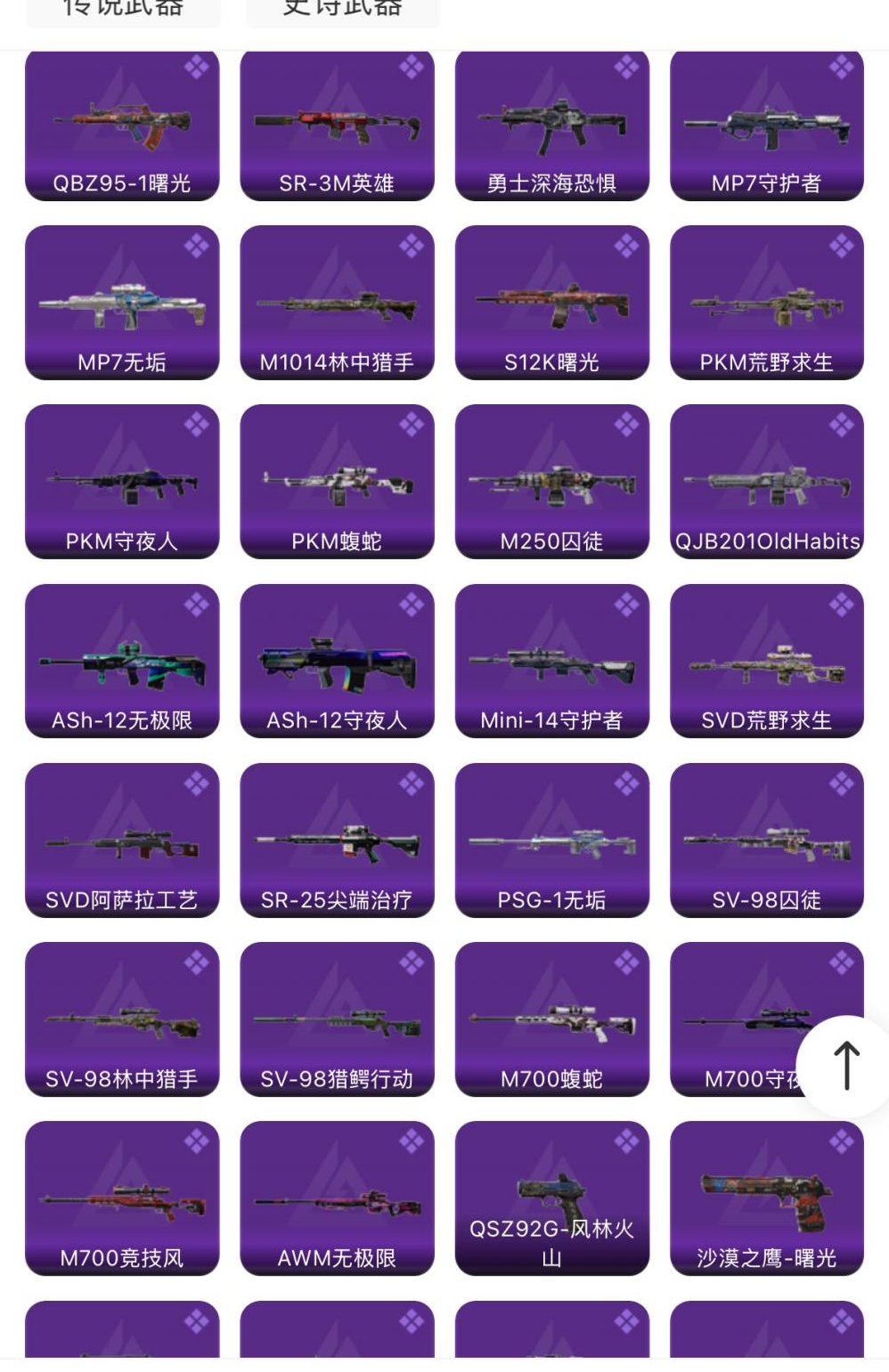The height and width of the screenshot is (1372, 889).
Task: Select the SR-3M英雄 weapon skin
Action: point(337,126)
